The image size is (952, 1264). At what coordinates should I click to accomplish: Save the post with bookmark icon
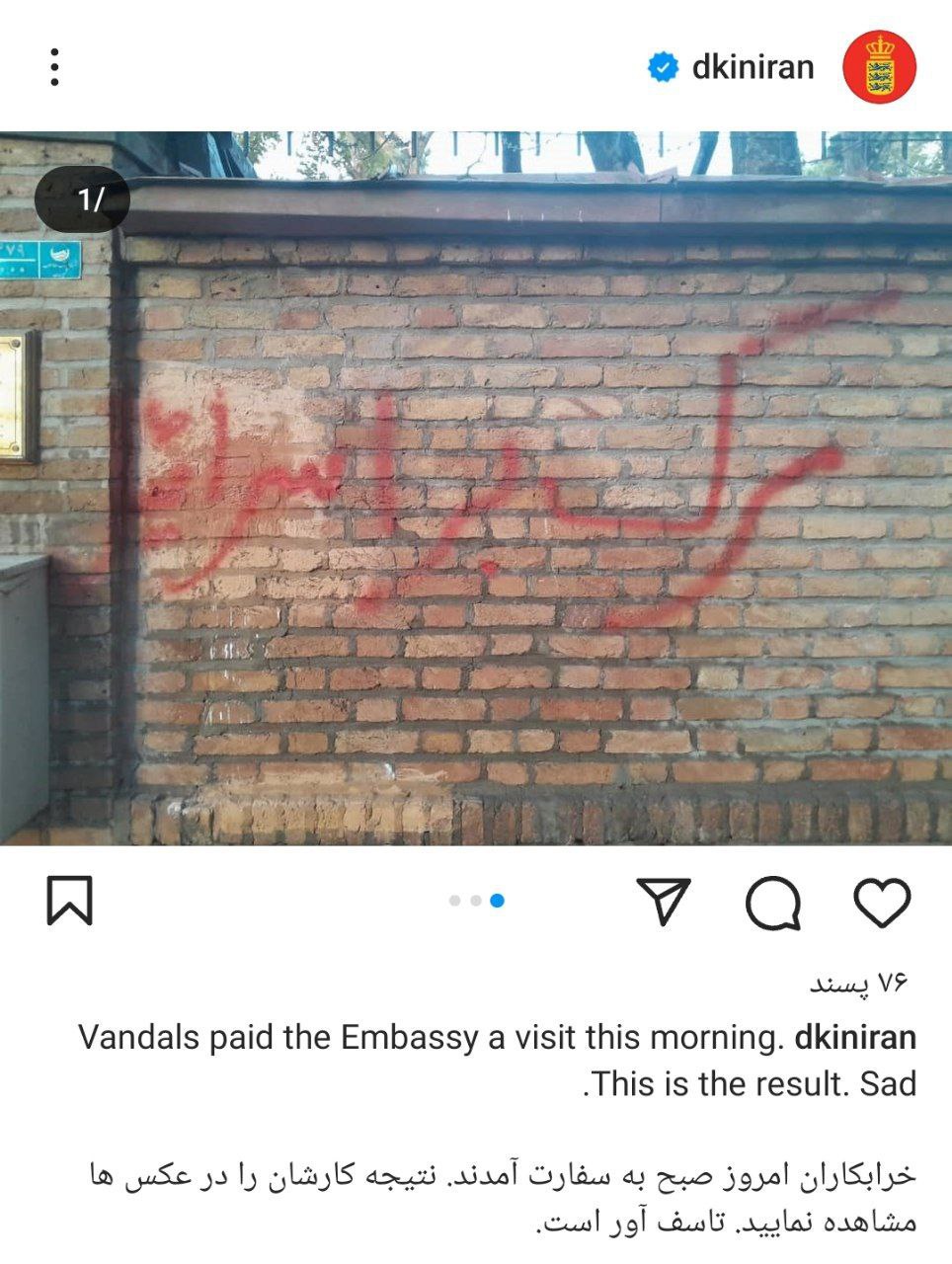pos(70,901)
